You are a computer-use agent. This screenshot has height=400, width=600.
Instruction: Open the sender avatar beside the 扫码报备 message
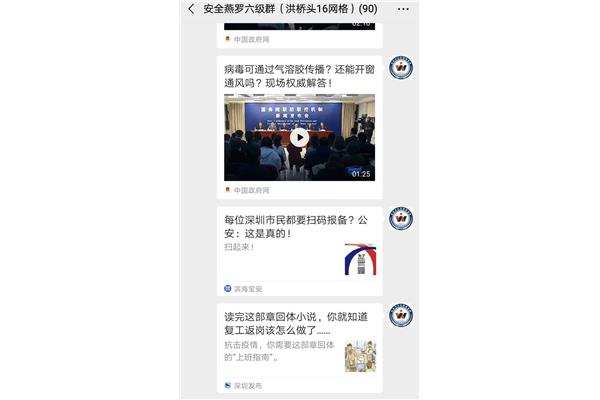[x=401, y=219]
